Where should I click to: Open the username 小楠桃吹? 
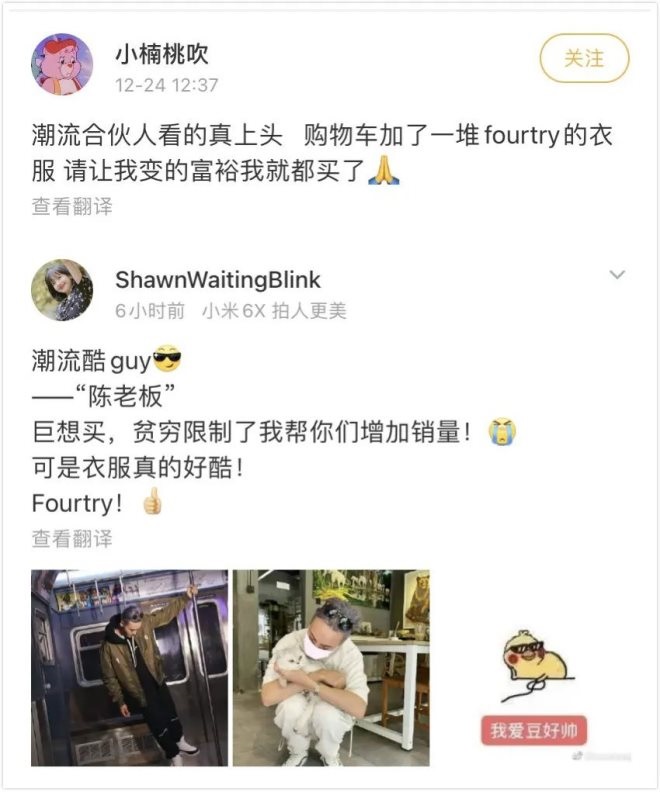click(162, 53)
